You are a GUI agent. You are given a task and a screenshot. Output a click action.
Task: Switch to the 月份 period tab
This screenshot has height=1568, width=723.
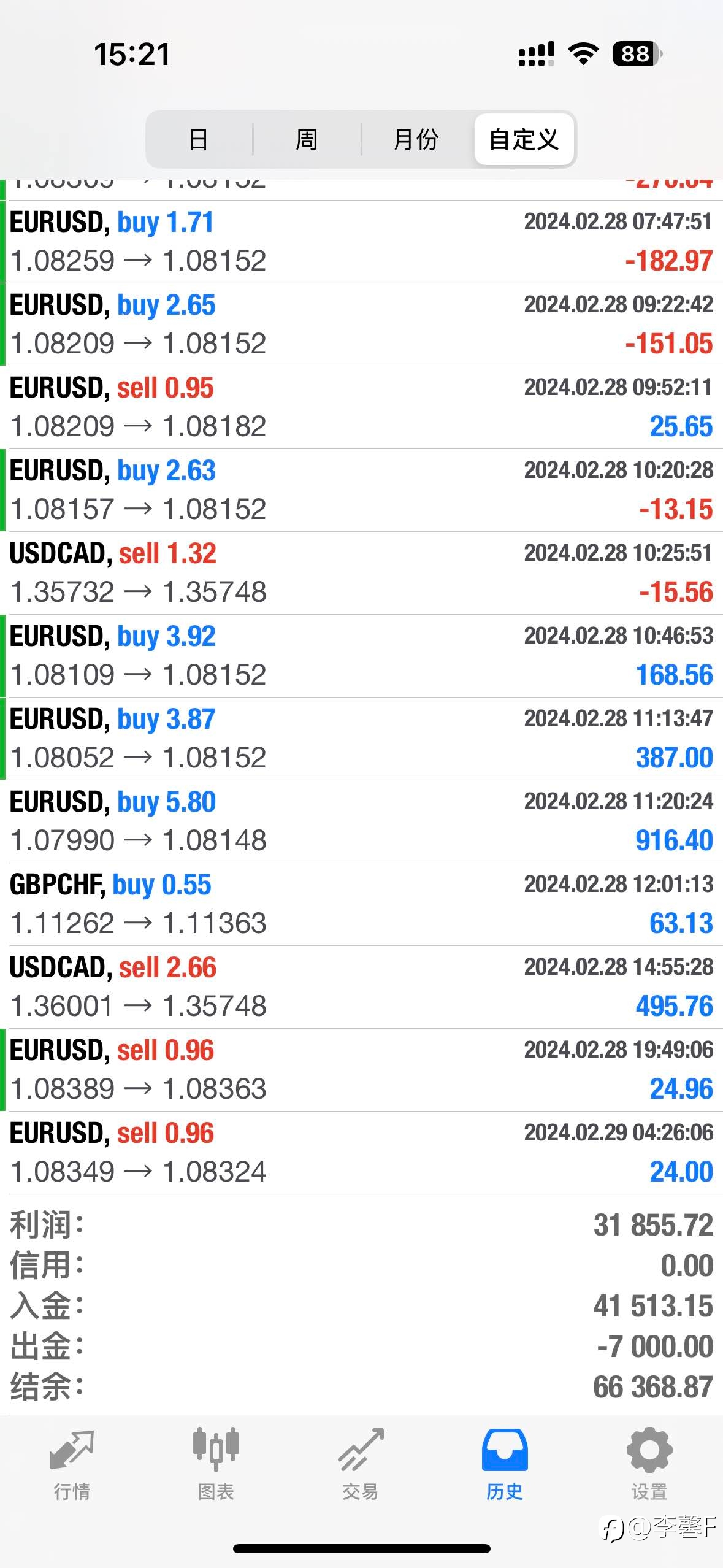pos(416,139)
